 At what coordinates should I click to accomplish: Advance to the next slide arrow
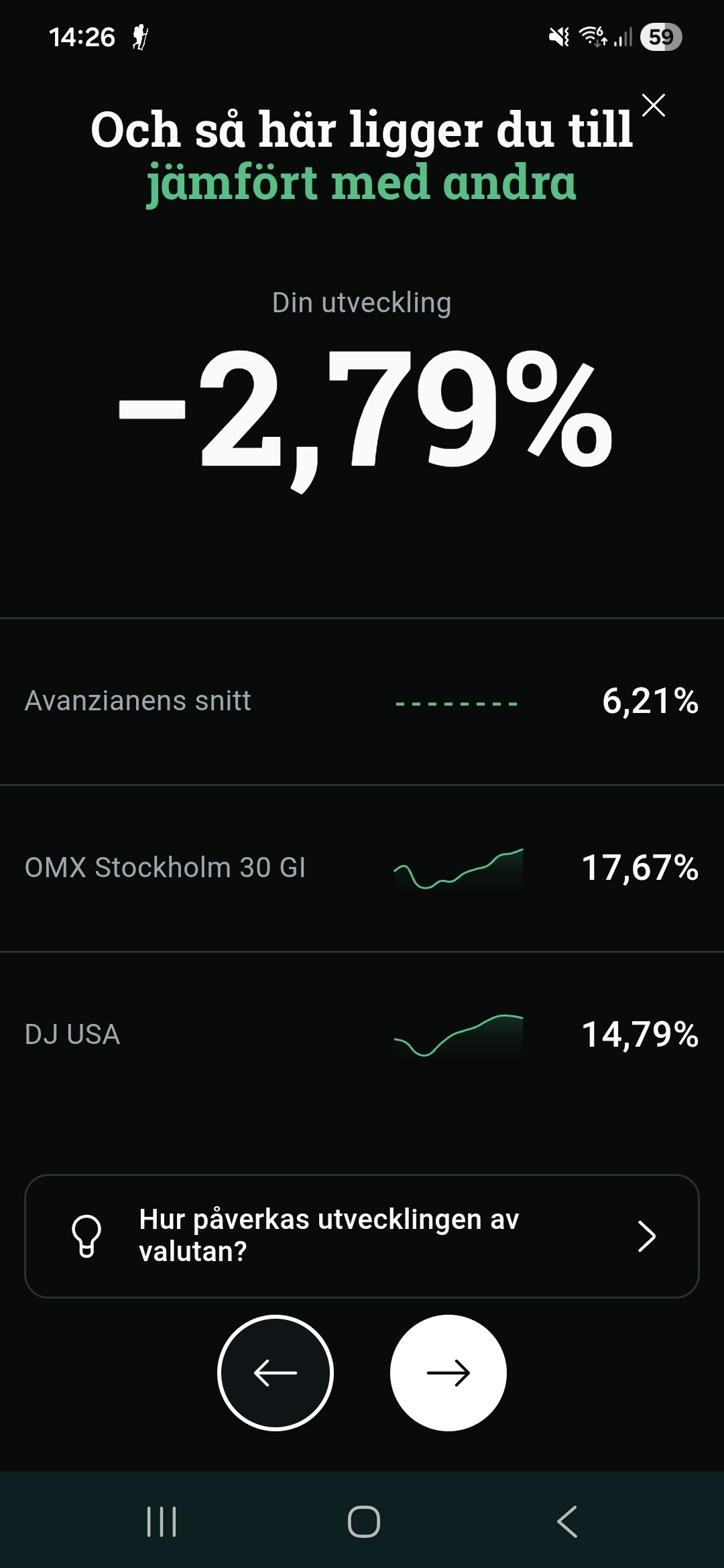point(448,1373)
